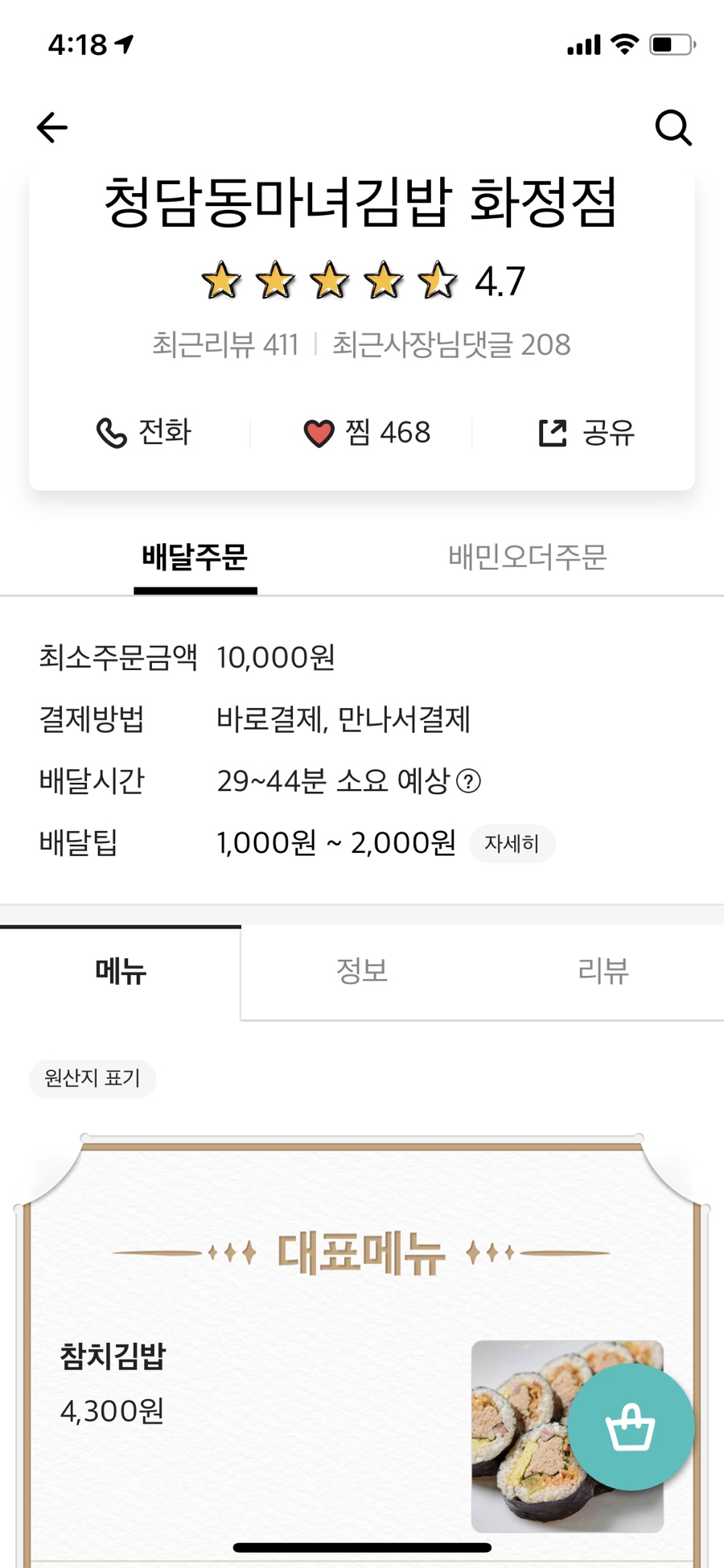
Task: Share this restaurant using 공유
Action: click(x=586, y=433)
